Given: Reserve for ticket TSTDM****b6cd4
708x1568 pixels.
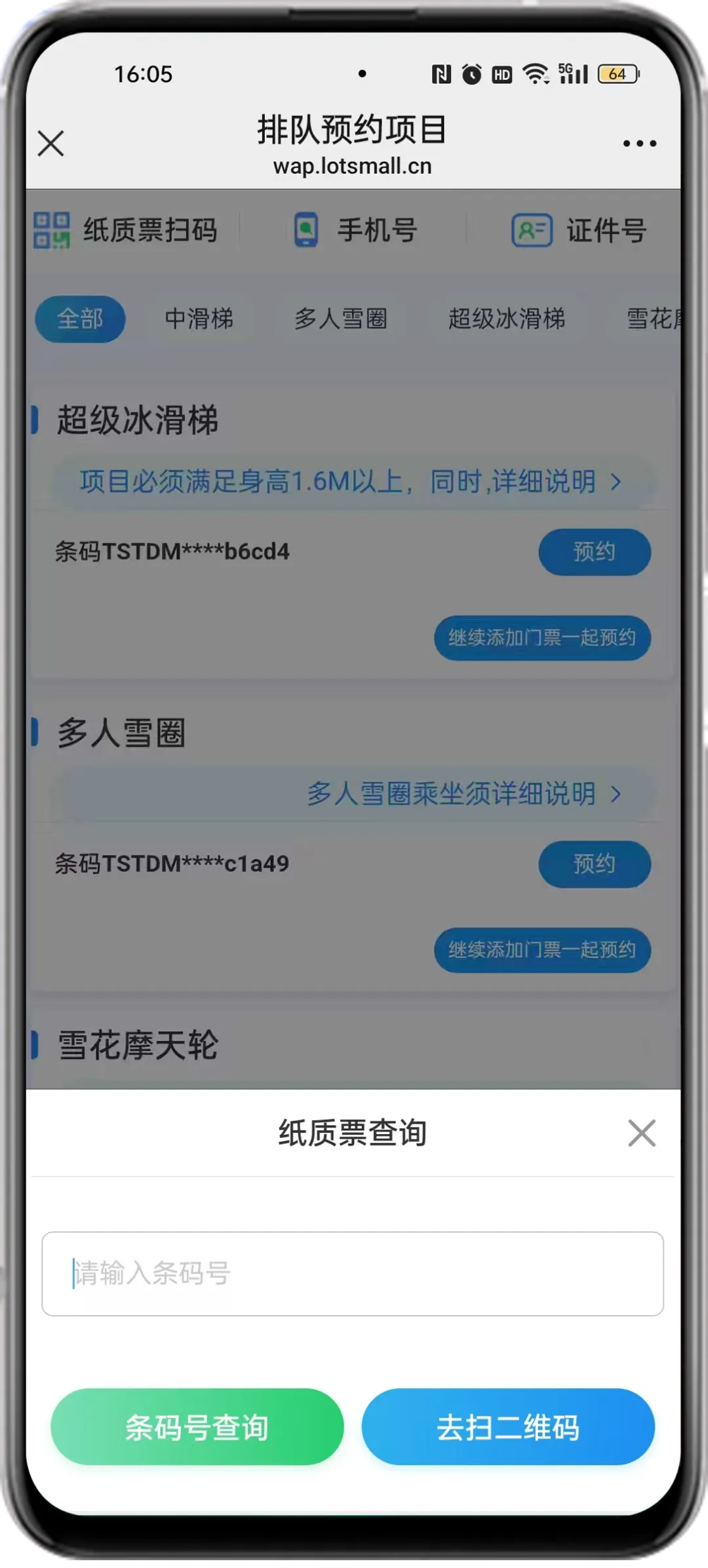Looking at the screenshot, I should (595, 552).
